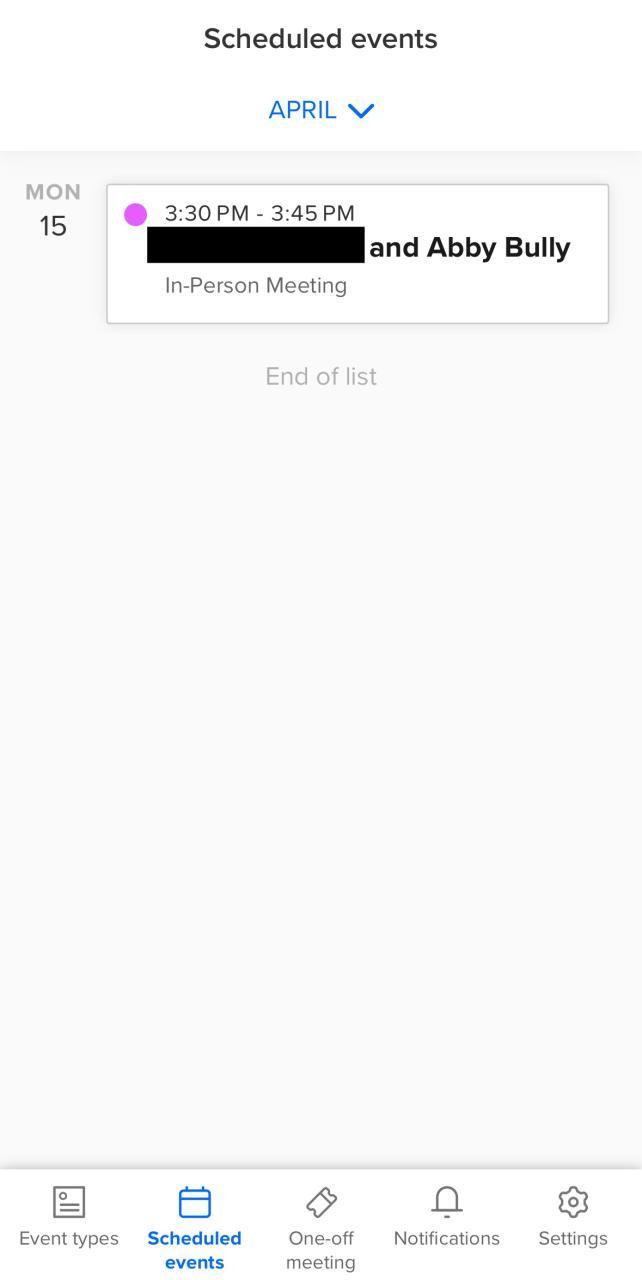Image resolution: width=642 pixels, height=1280 pixels.
Task: Open the Settings tab
Action: click(573, 1218)
